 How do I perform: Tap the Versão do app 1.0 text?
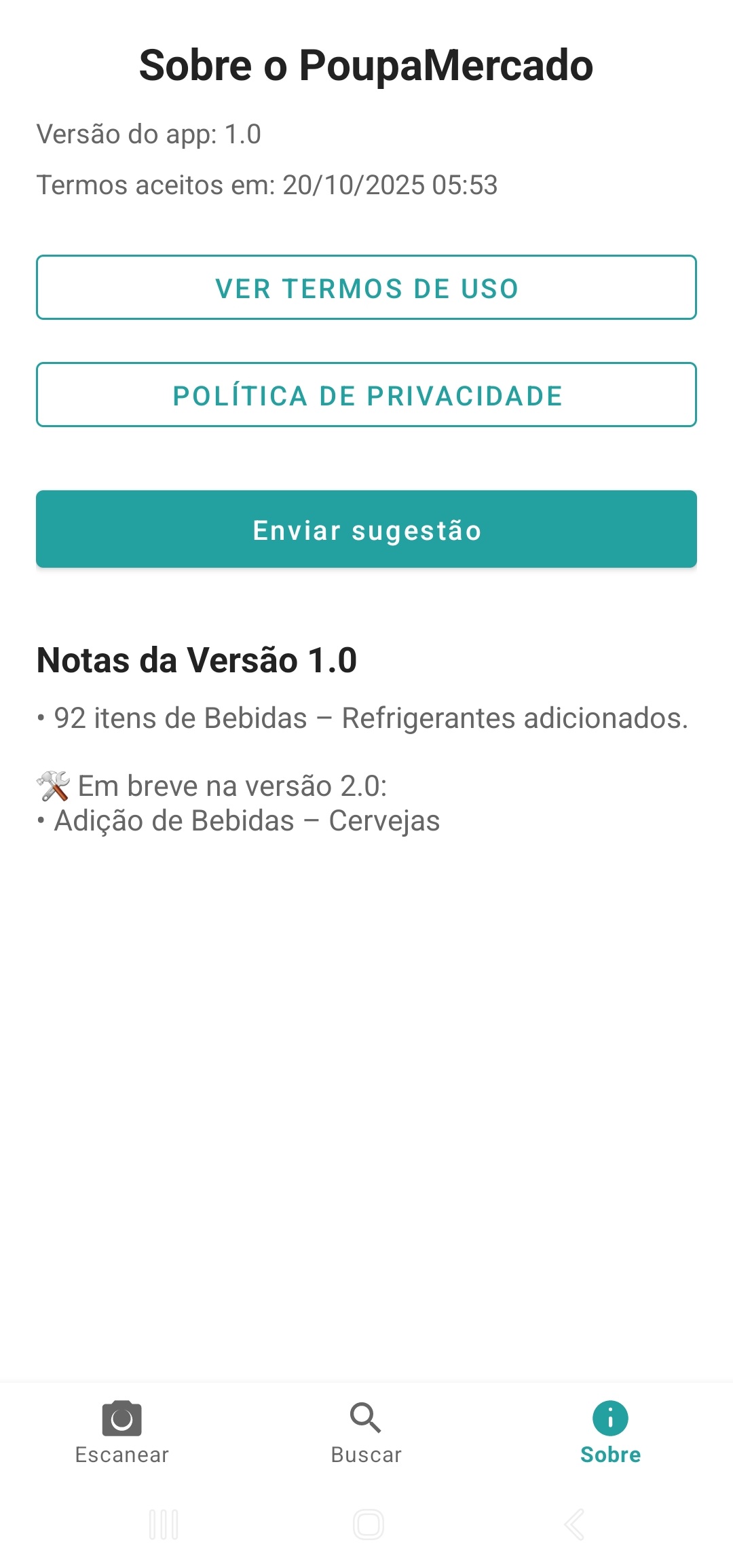[x=151, y=134]
